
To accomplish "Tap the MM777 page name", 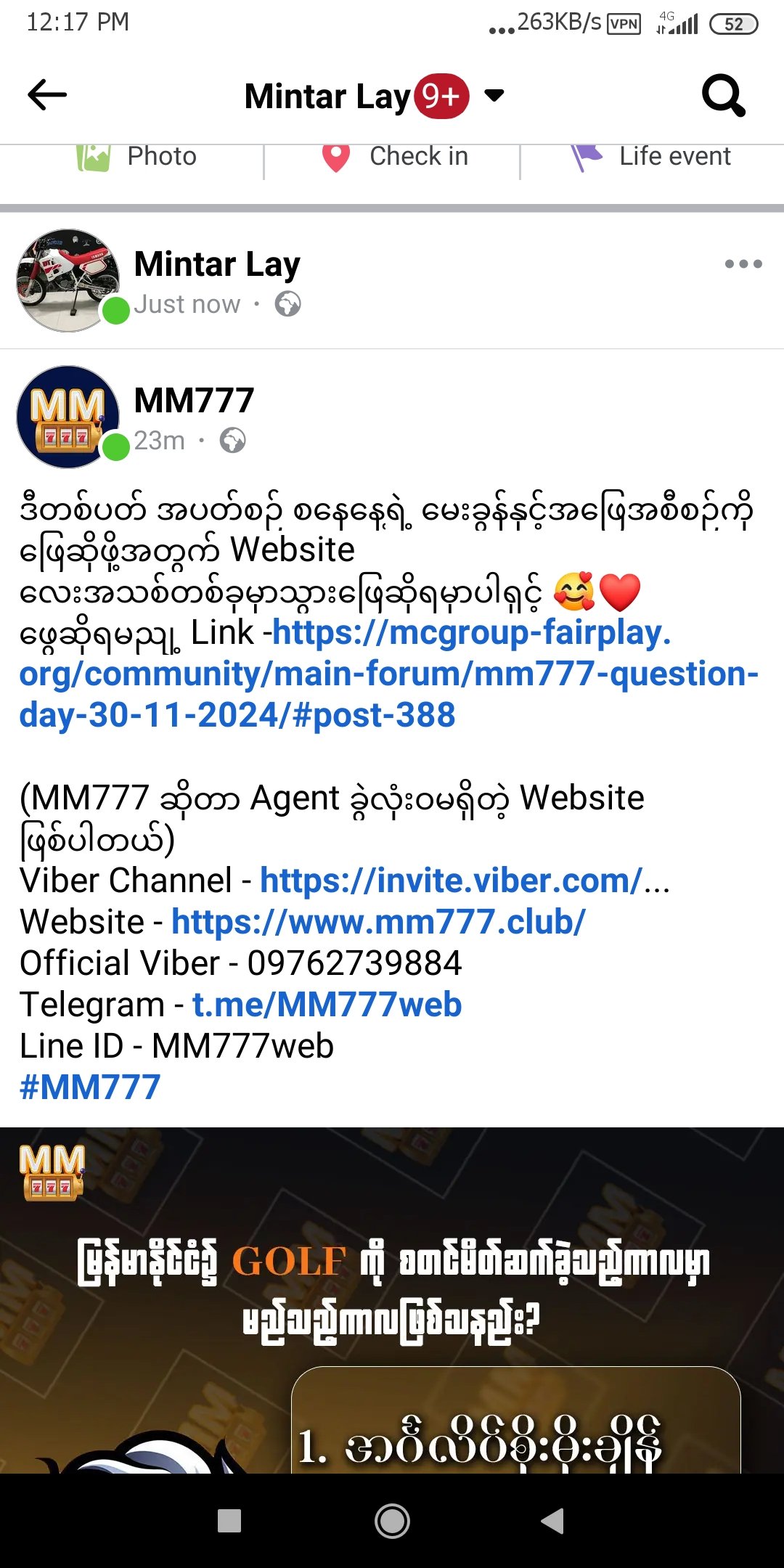I will [x=194, y=400].
